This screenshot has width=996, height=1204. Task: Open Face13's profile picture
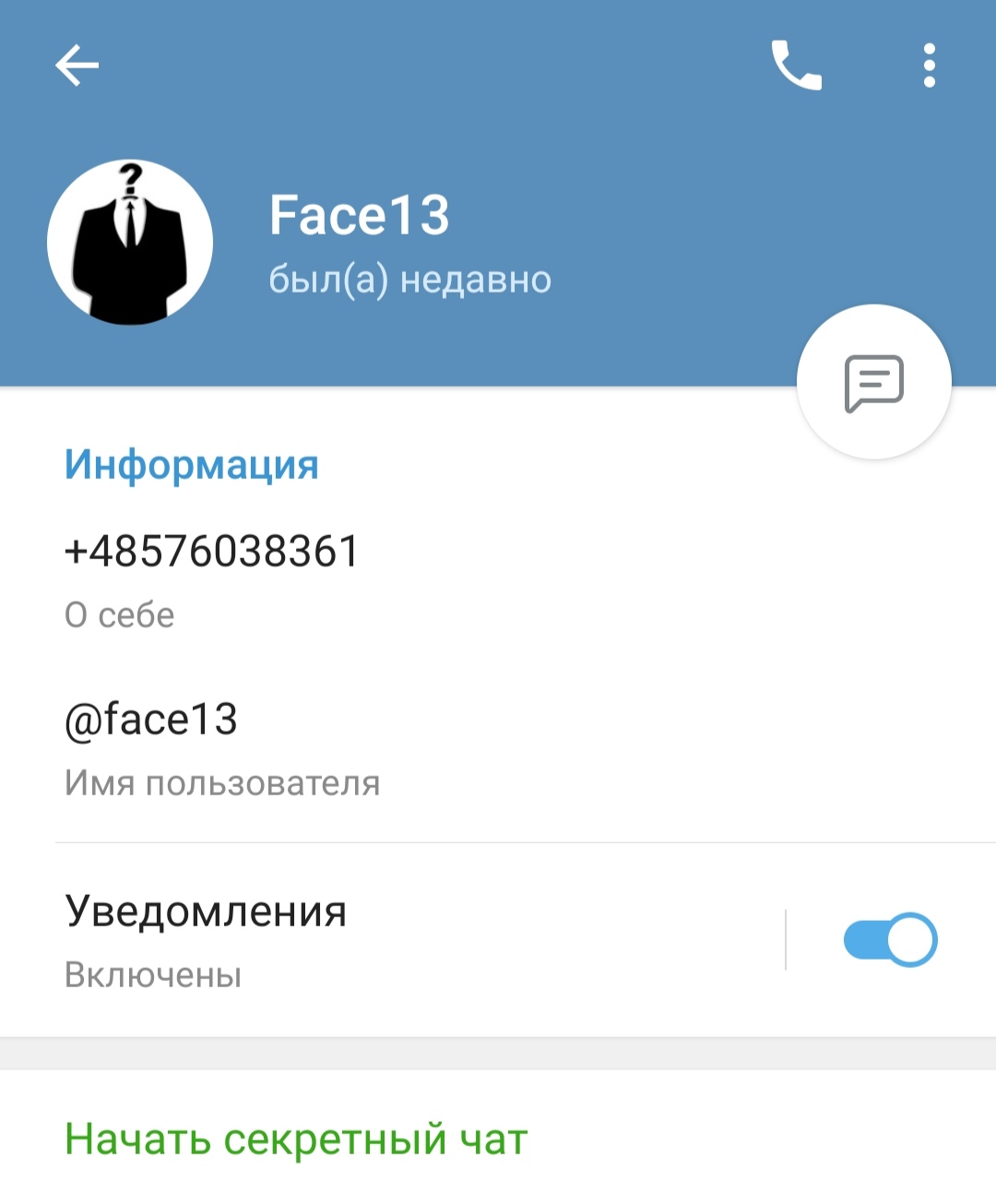click(x=130, y=243)
